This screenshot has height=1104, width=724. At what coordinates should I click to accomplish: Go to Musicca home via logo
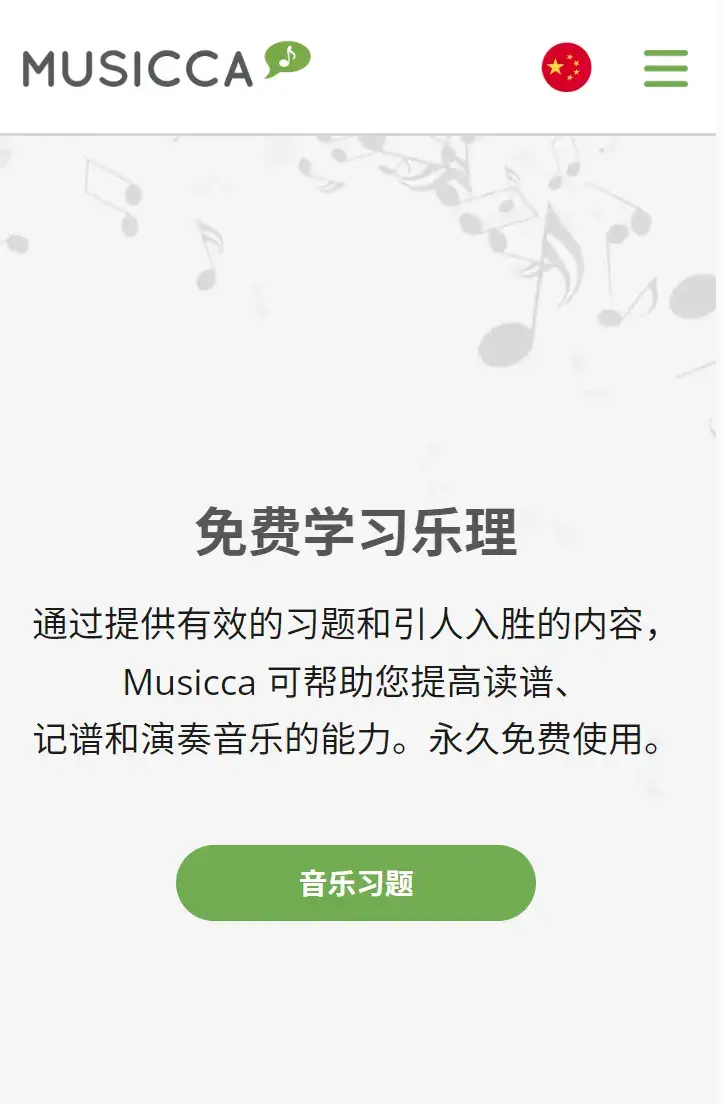[166, 66]
